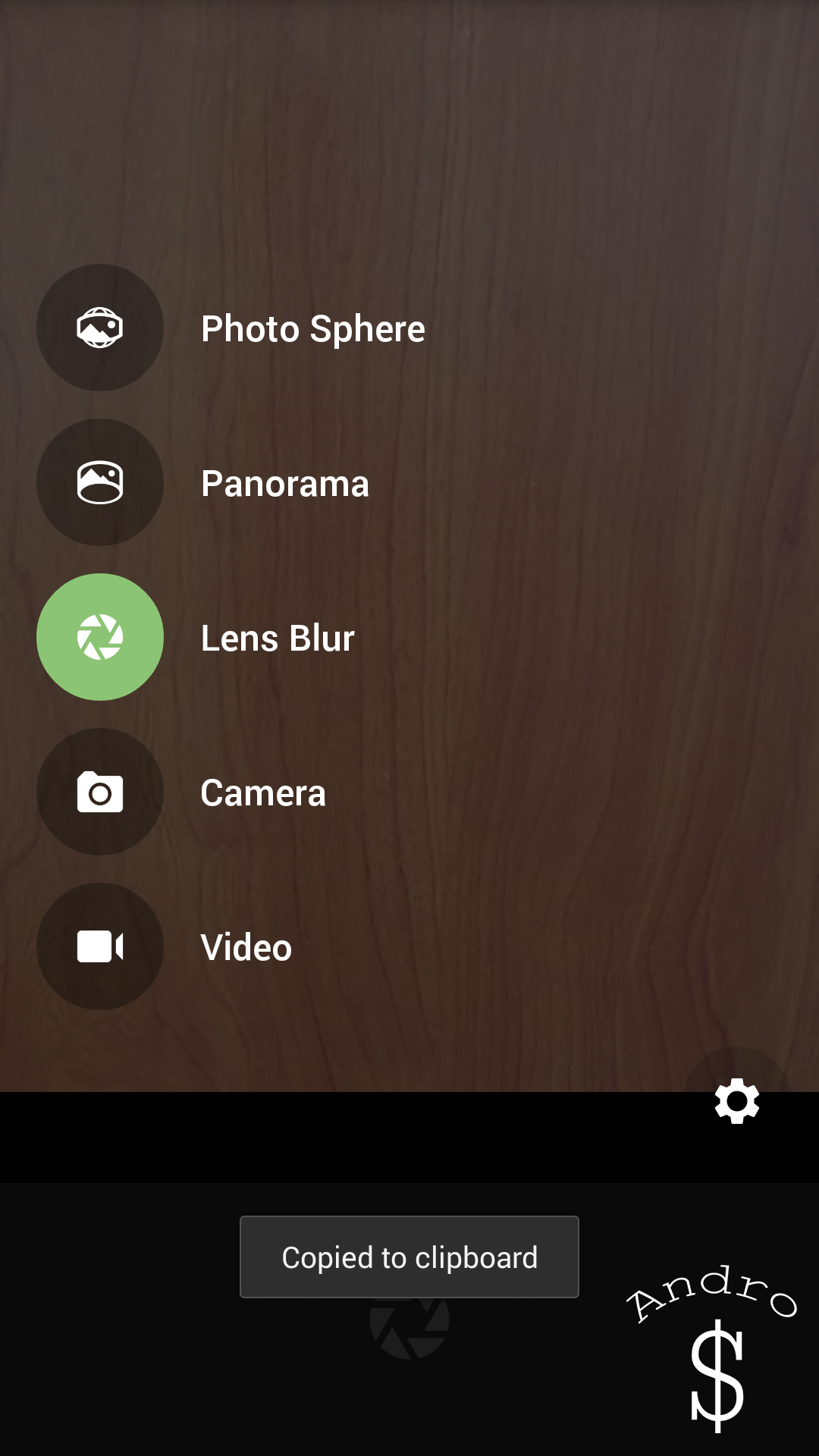Switch to Camera mode
819x1456 pixels.
point(100,792)
